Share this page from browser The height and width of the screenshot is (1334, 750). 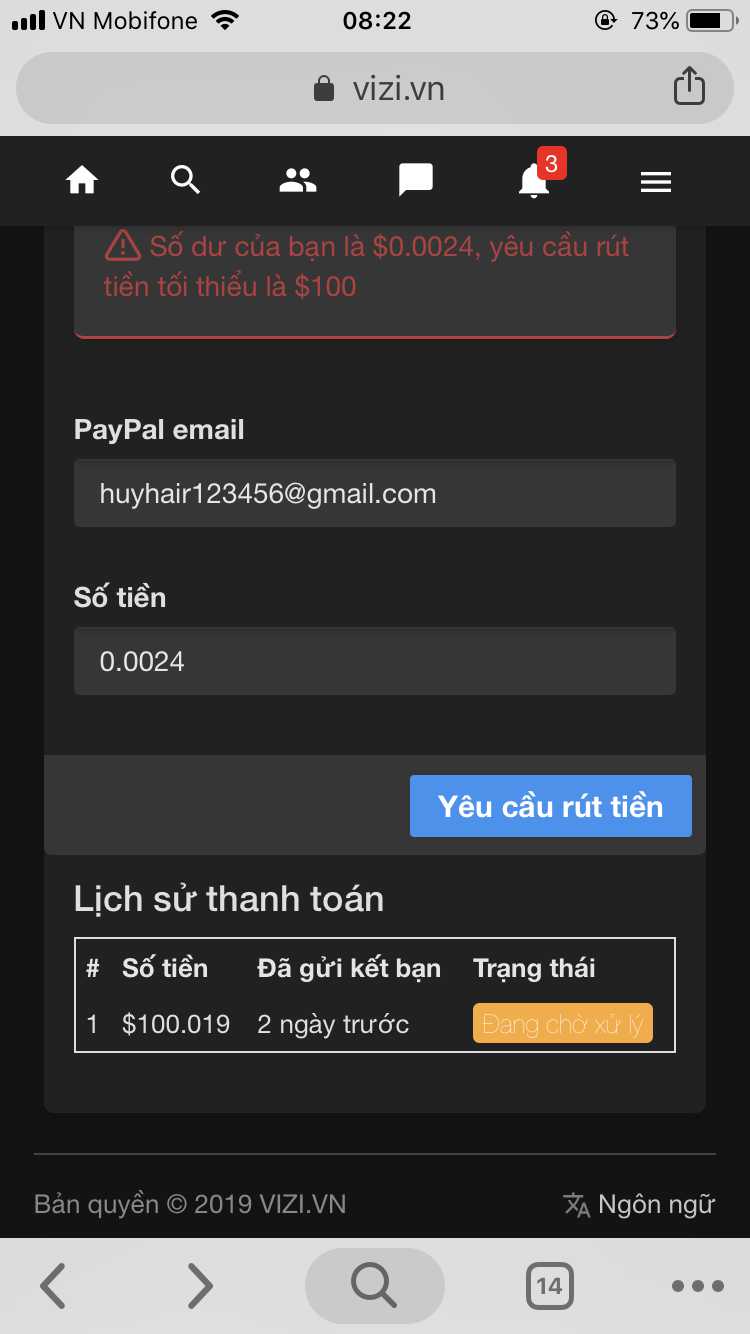click(x=688, y=87)
